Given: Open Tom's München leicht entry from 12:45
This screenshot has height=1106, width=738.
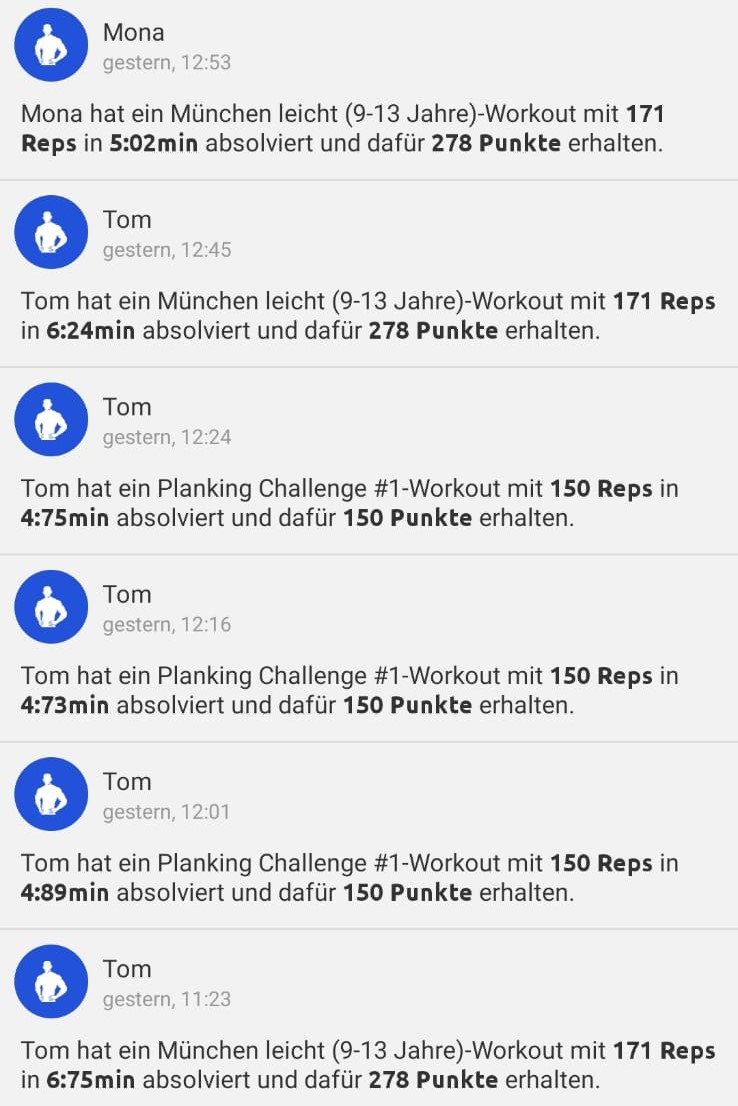Looking at the screenshot, I should [x=368, y=315].
